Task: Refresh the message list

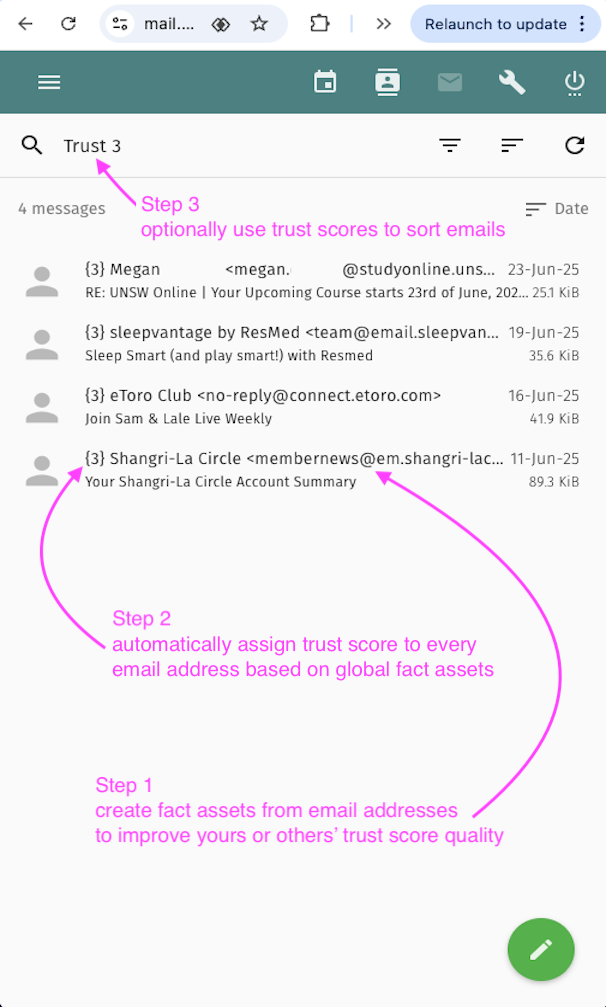Action: (574, 146)
